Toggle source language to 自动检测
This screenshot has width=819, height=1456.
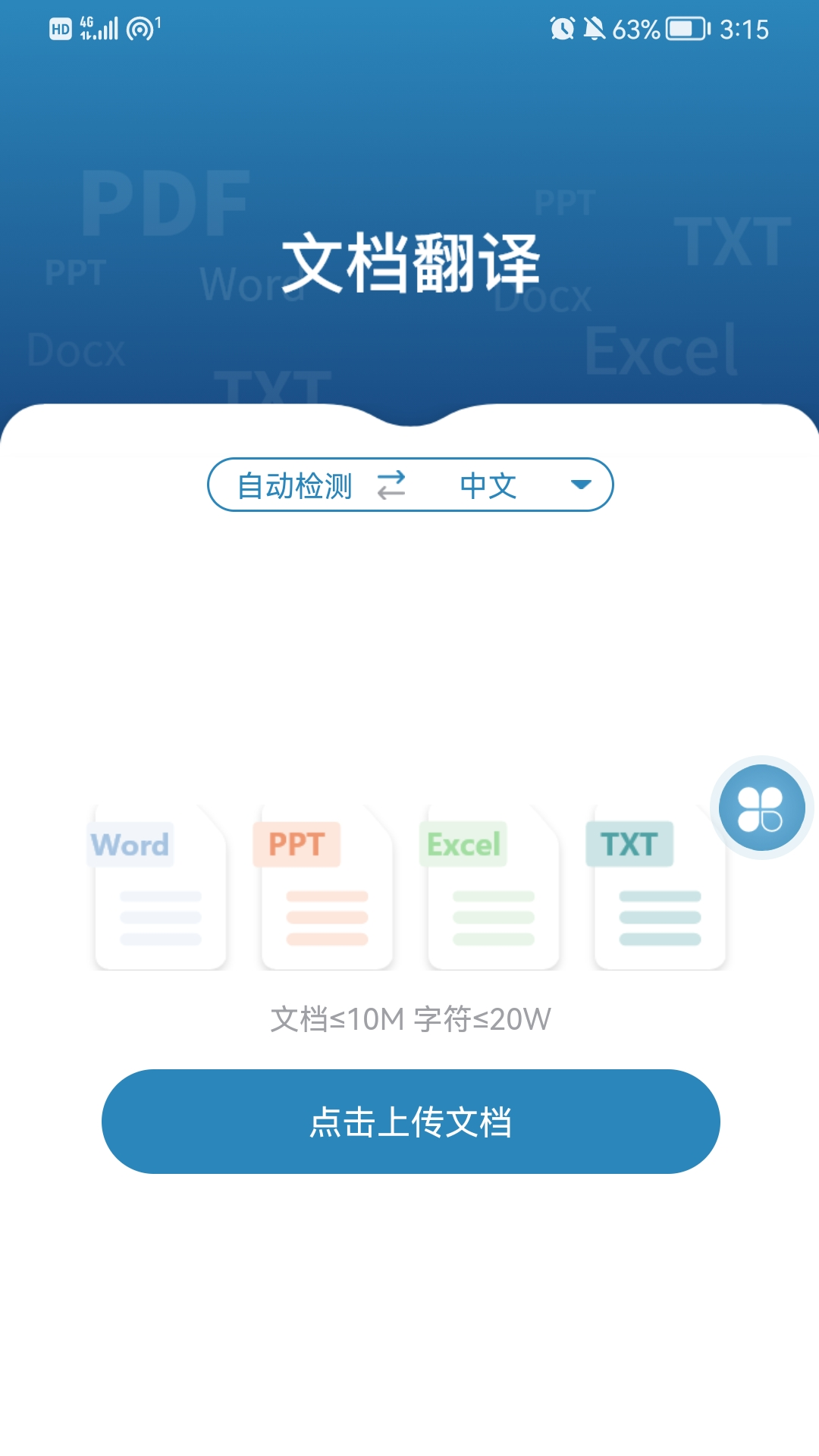[x=294, y=485]
